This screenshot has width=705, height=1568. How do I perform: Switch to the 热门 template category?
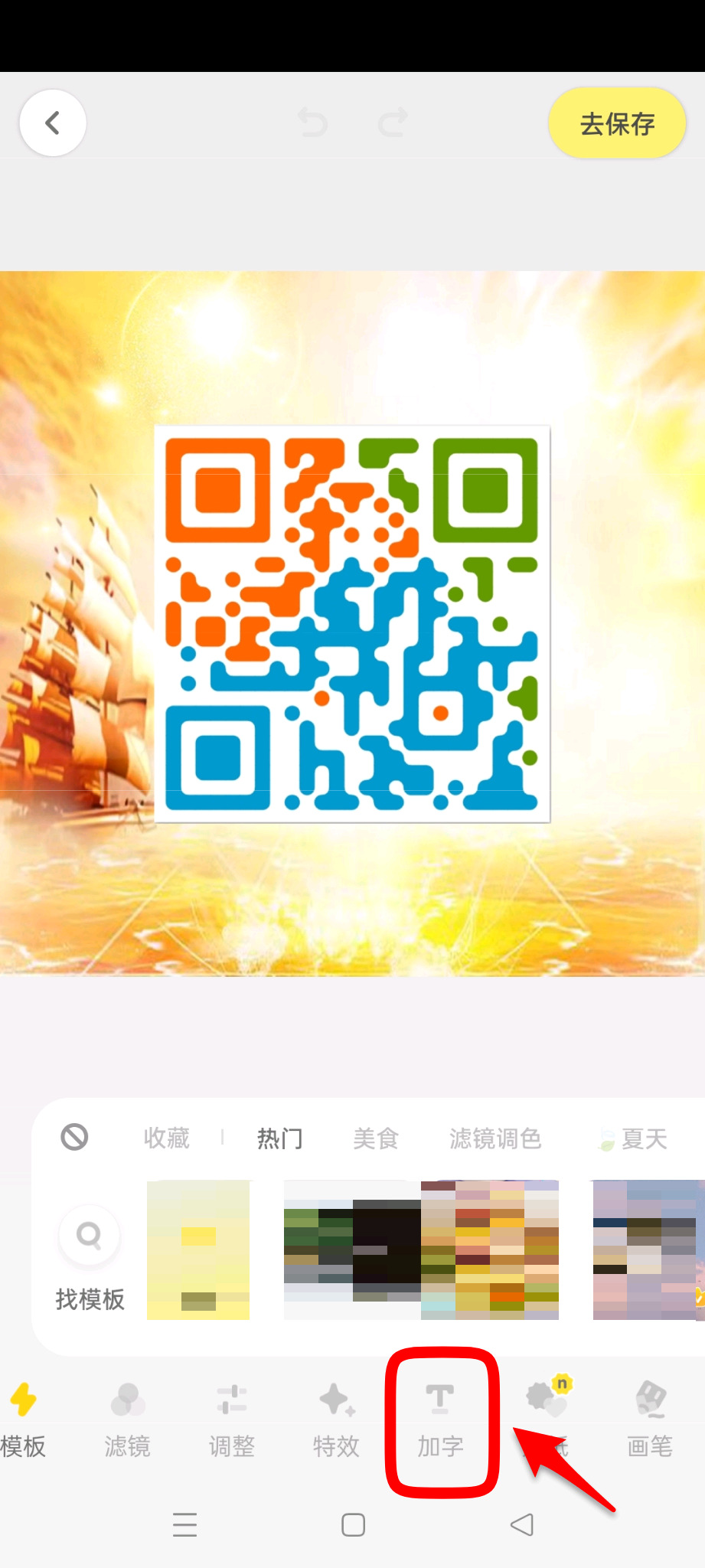[279, 1138]
